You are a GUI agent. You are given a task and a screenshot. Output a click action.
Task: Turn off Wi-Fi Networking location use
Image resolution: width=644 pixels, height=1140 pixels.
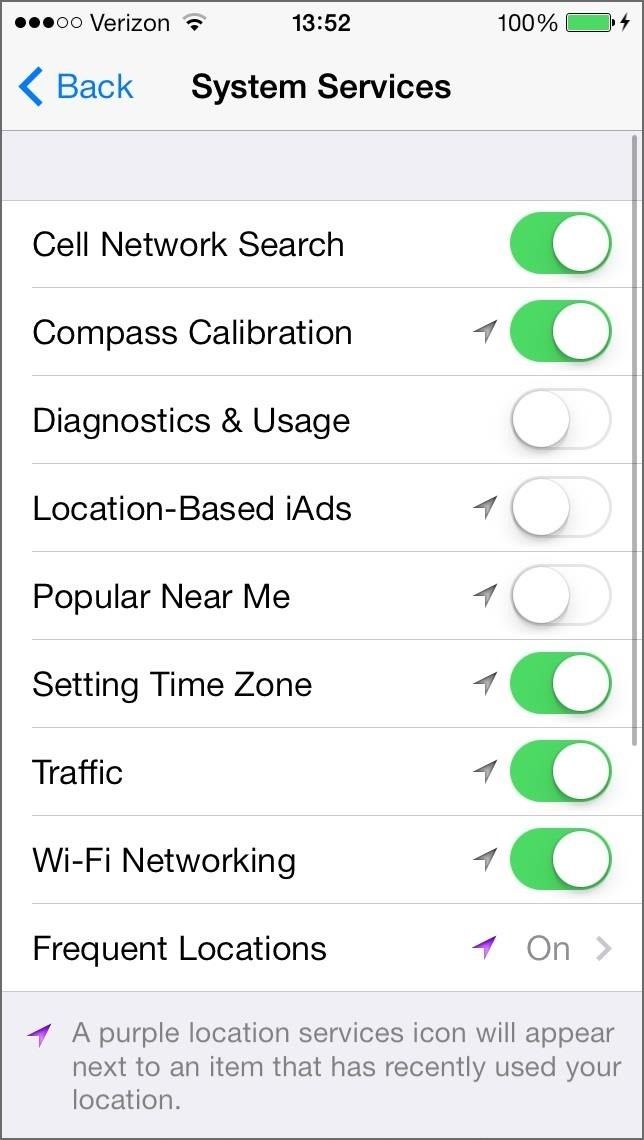point(559,860)
